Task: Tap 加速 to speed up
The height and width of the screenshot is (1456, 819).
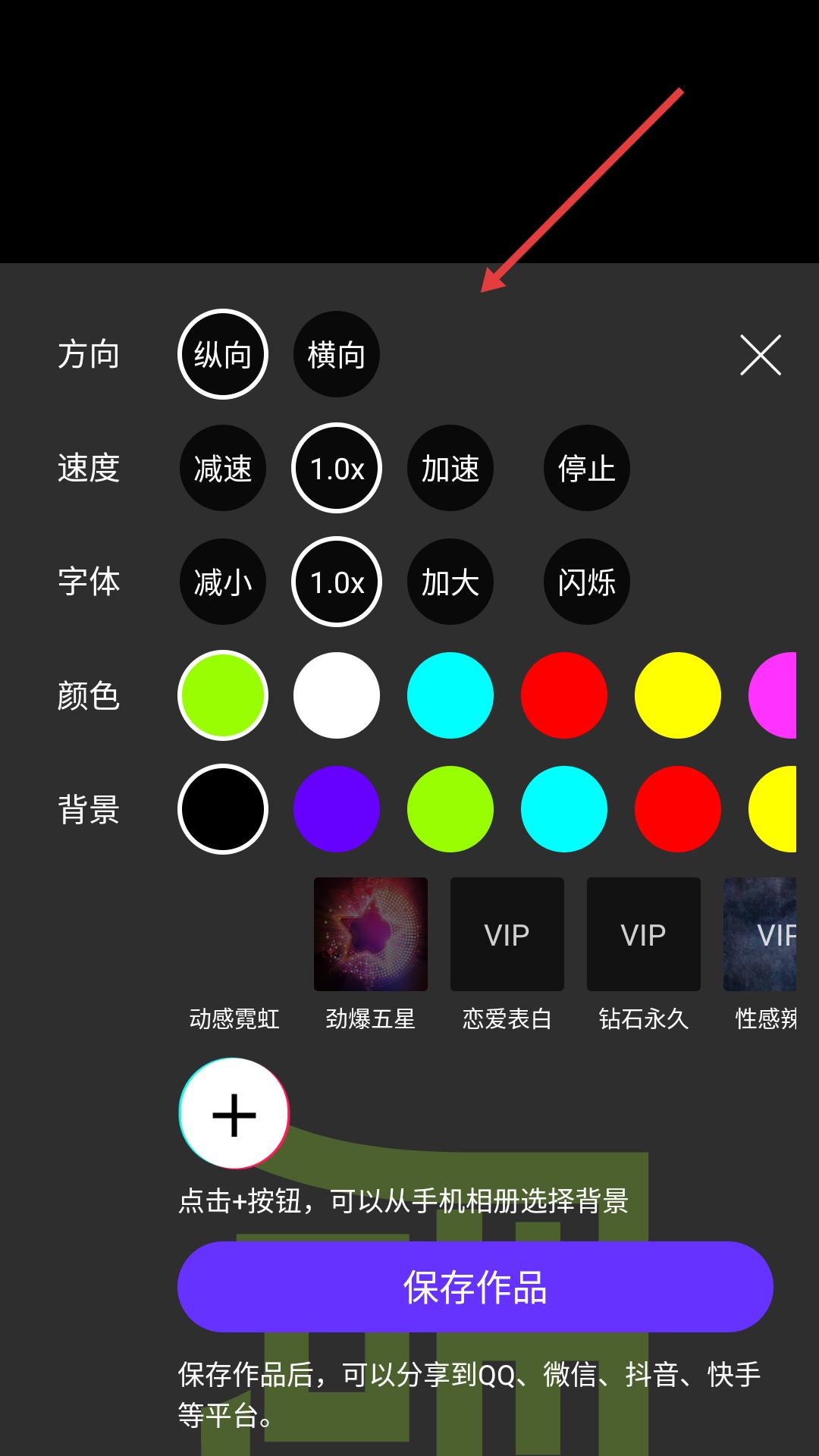Action: (450, 469)
